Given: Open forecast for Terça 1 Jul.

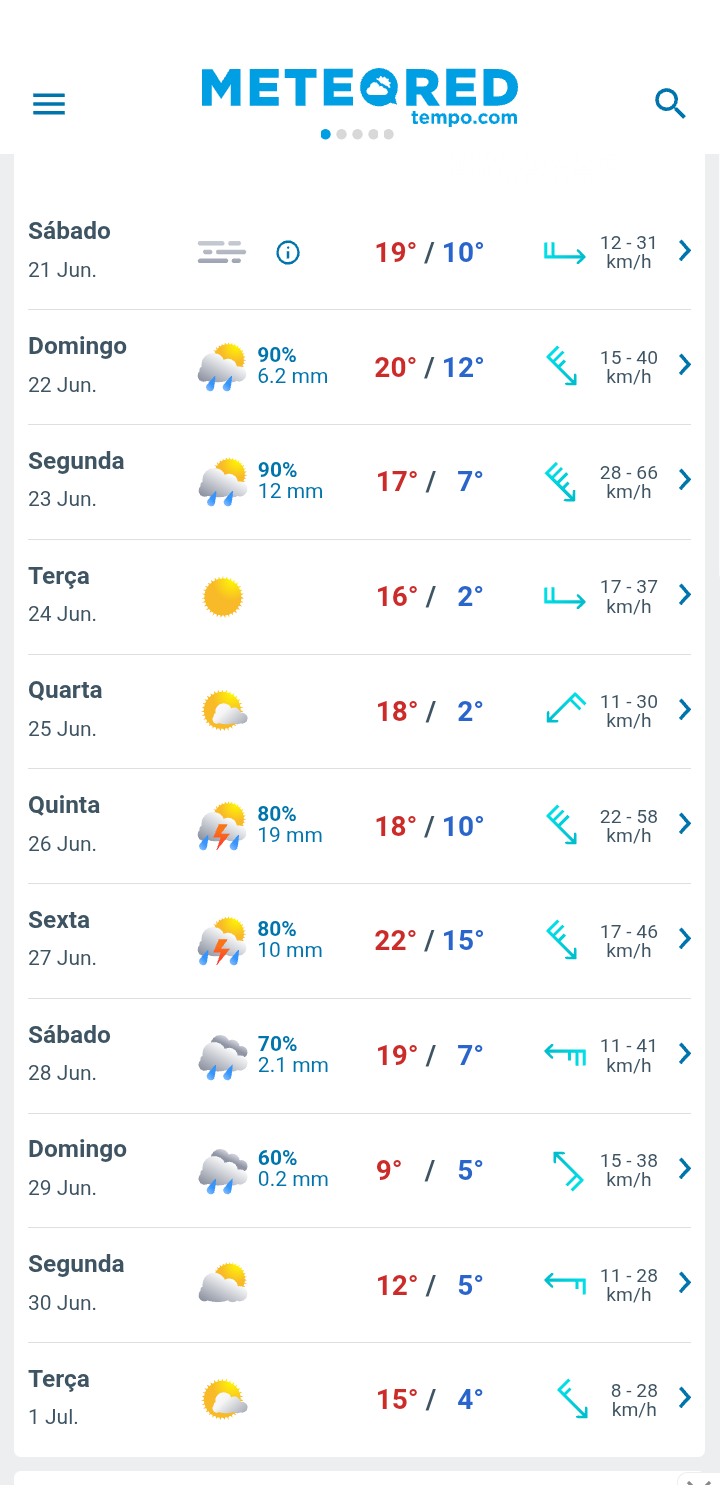Looking at the screenshot, I should 359,1400.
